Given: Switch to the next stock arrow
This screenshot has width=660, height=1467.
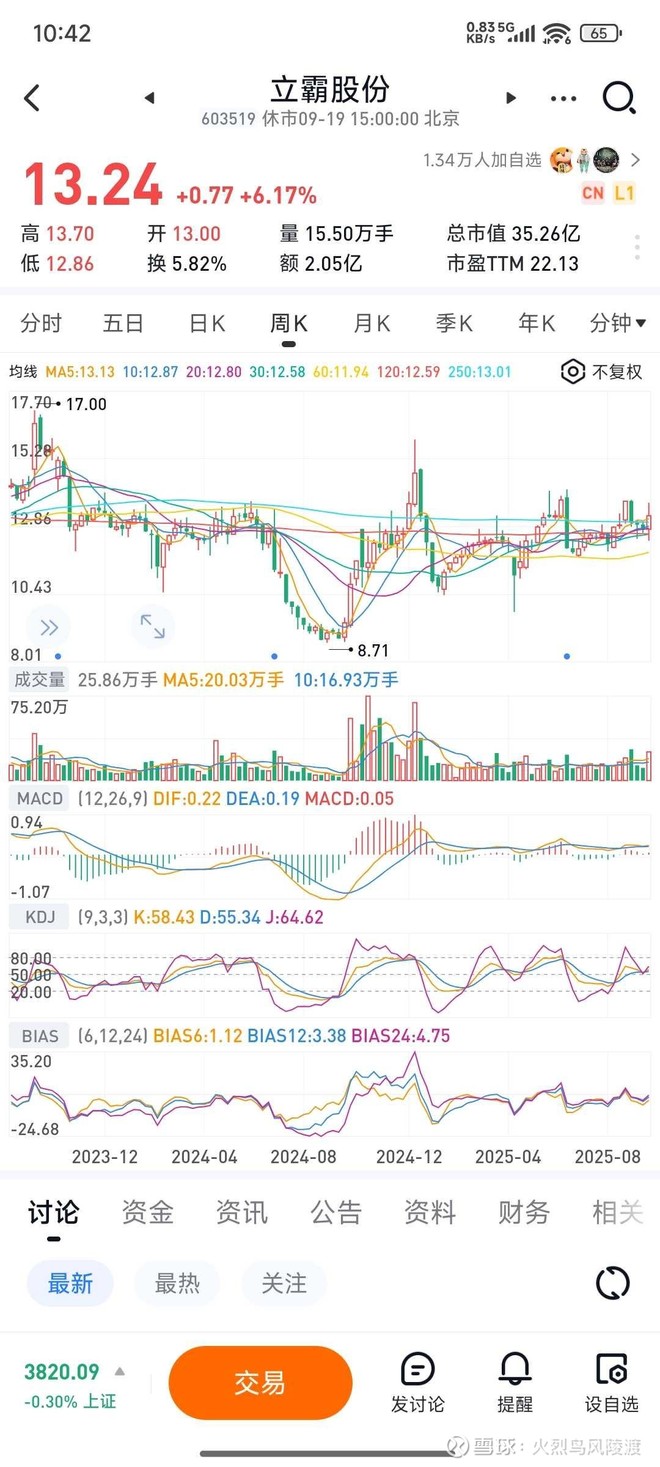Looking at the screenshot, I should click(511, 98).
